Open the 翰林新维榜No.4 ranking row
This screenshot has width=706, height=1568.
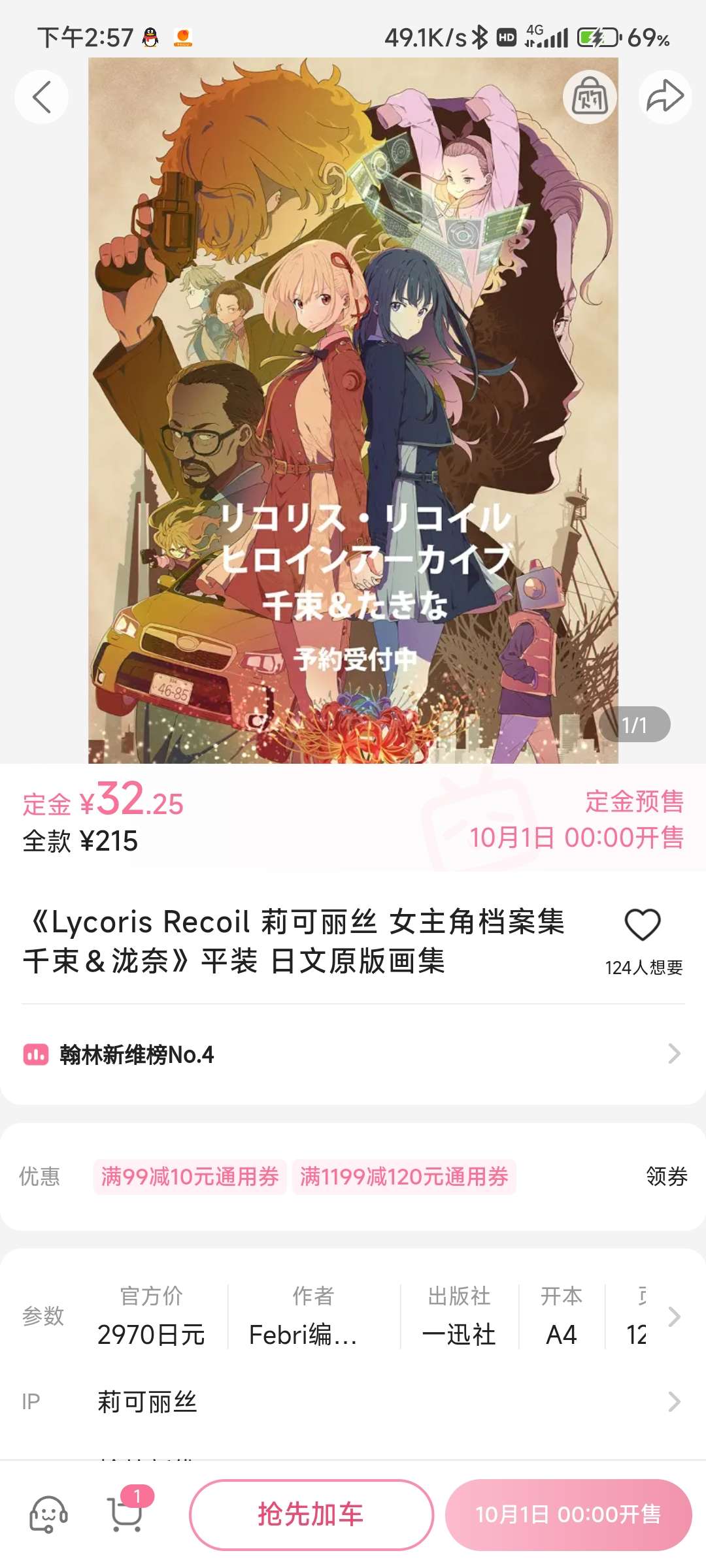[x=353, y=1054]
